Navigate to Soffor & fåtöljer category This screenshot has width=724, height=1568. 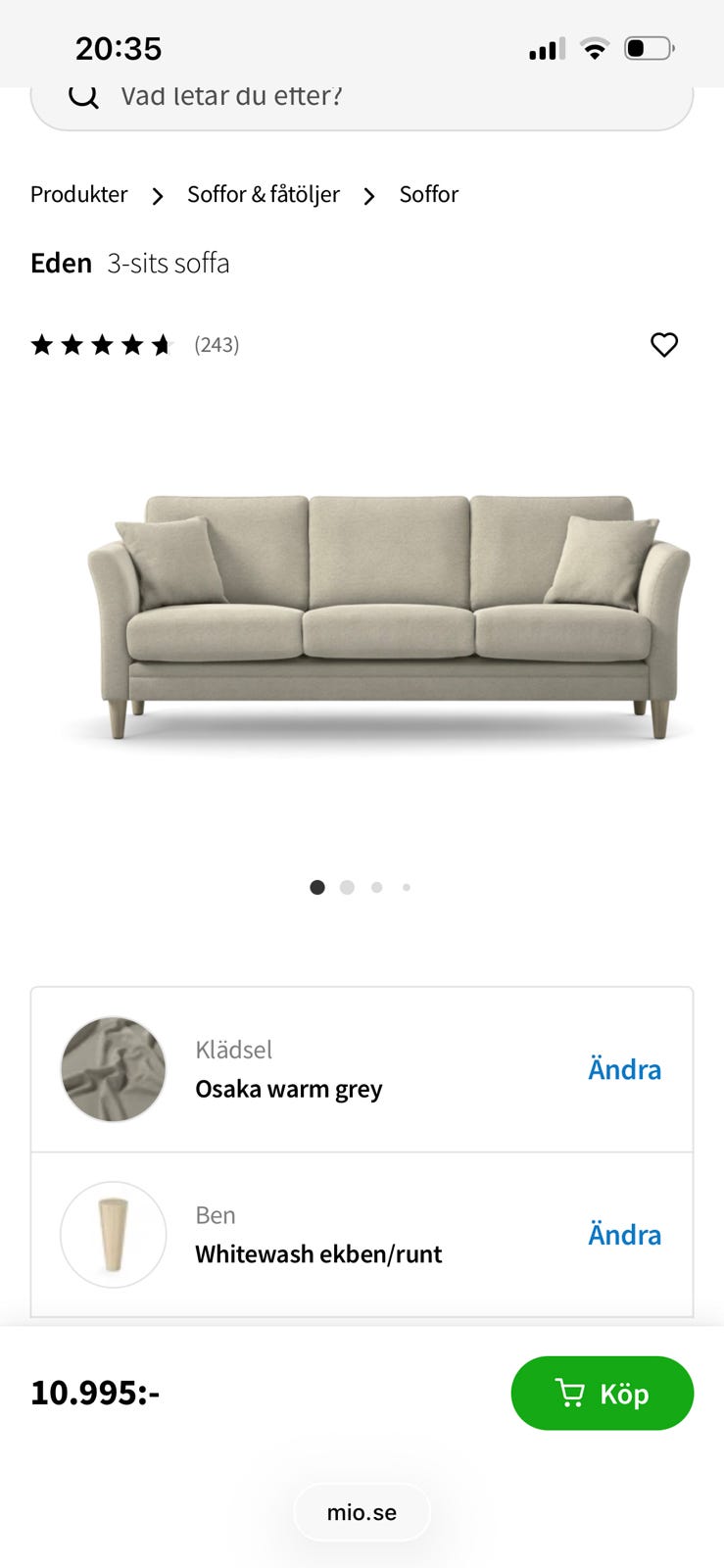tap(263, 194)
